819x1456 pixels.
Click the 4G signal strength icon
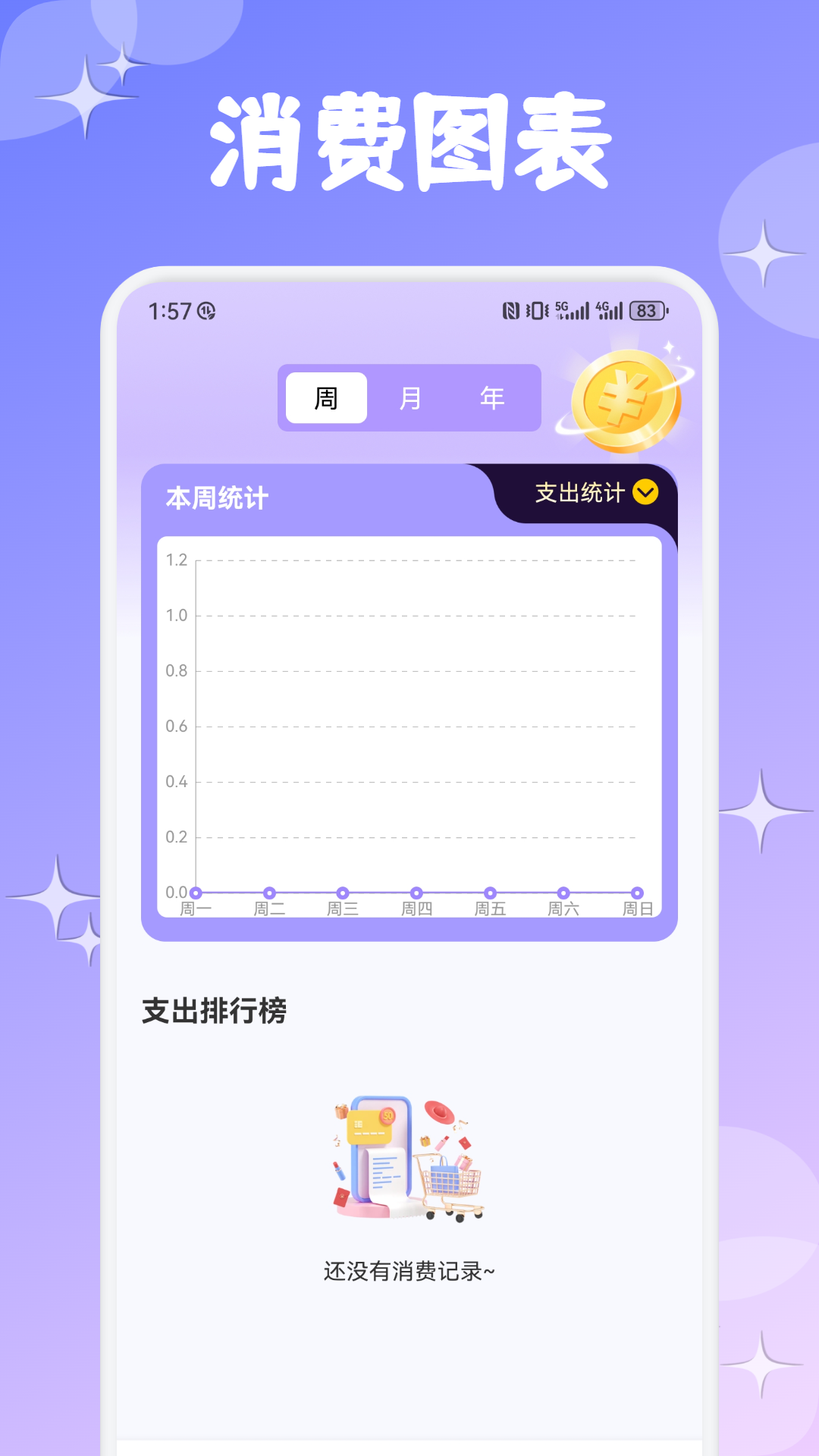(610, 309)
